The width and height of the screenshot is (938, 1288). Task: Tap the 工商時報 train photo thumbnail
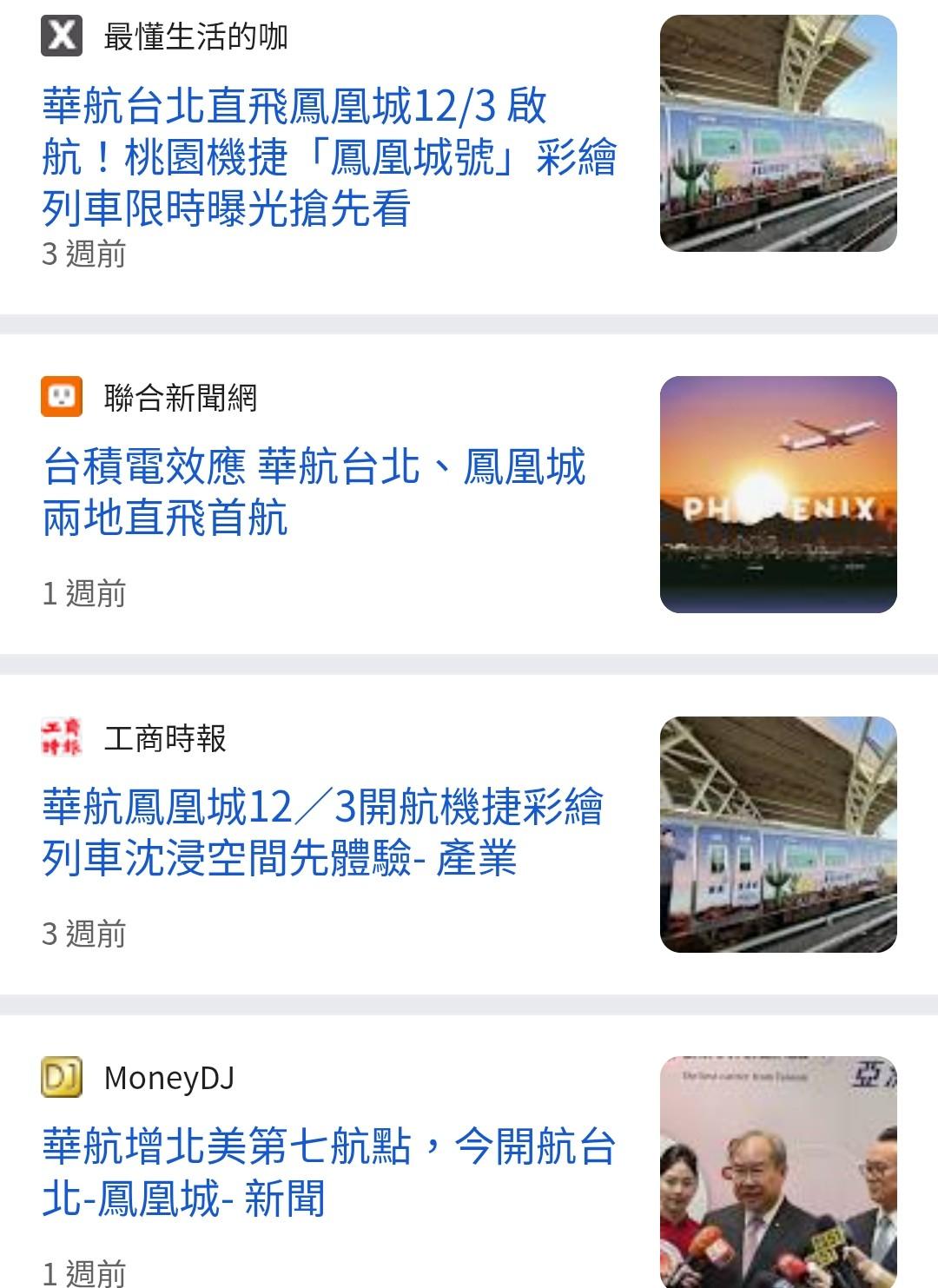[x=778, y=835]
